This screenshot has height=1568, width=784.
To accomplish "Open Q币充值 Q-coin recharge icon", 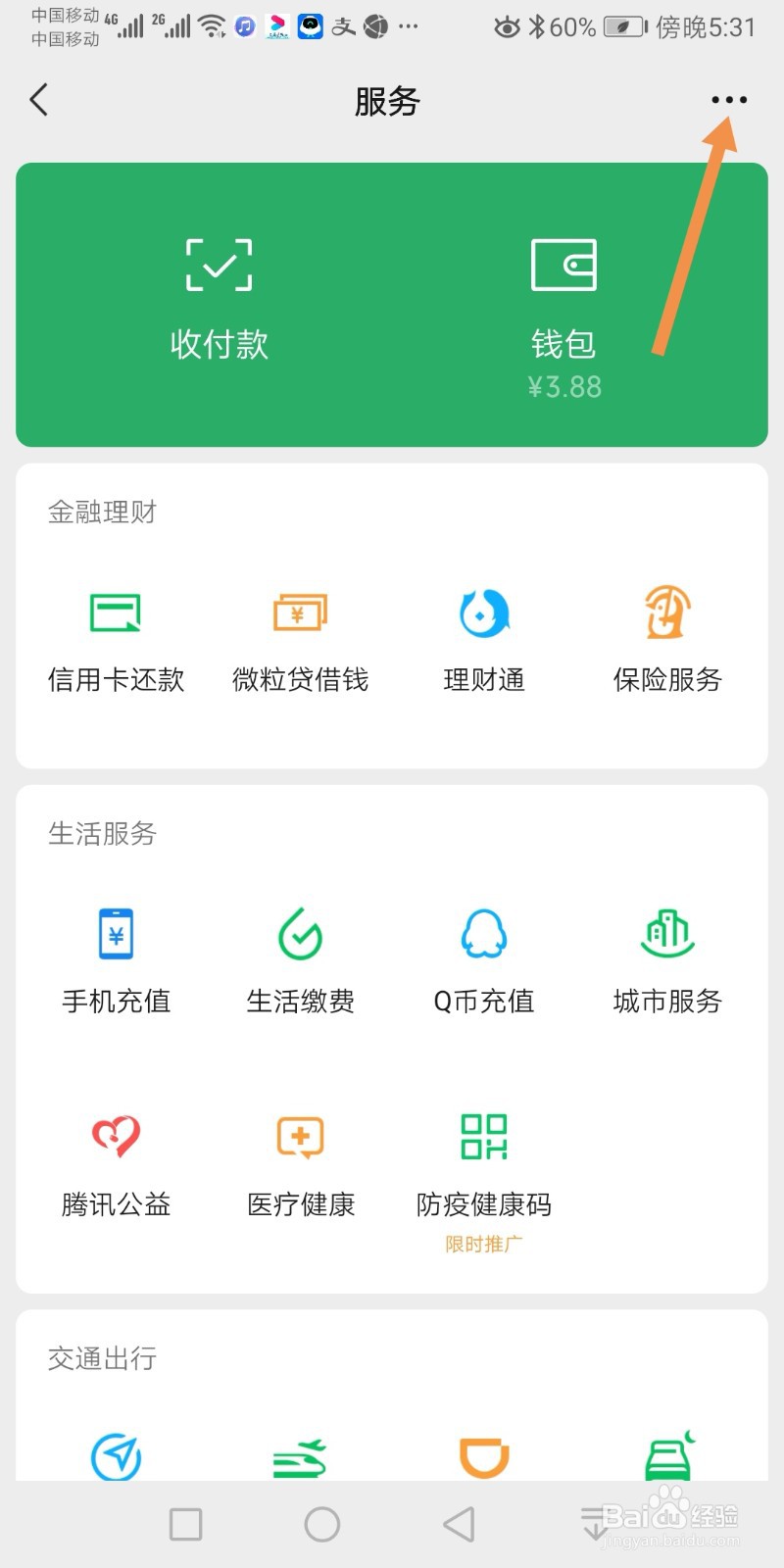I will [483, 960].
